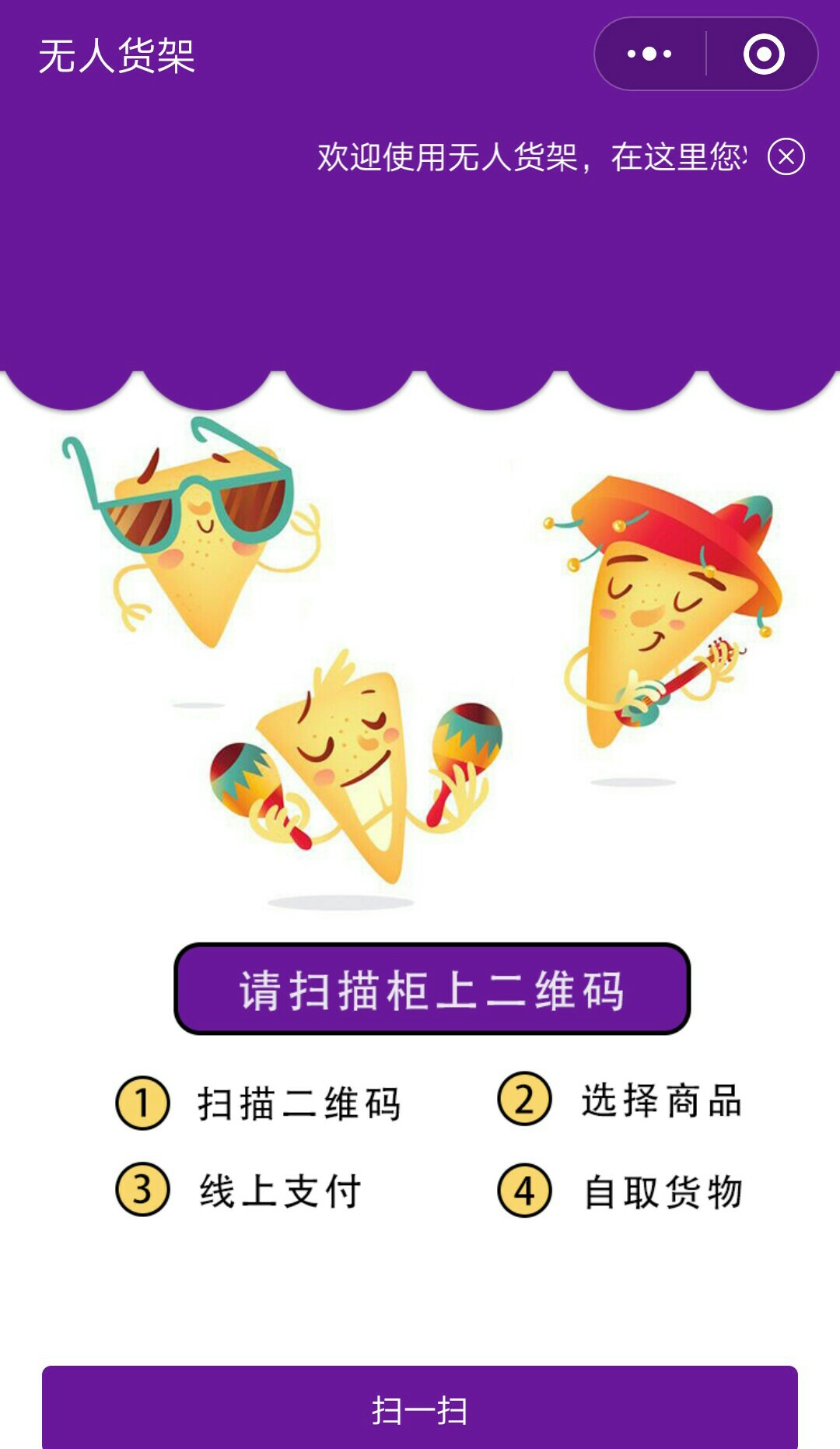Viewport: 840px width, 1449px height.
Task: Dismiss the welcome announcement banner
Action: click(786, 156)
